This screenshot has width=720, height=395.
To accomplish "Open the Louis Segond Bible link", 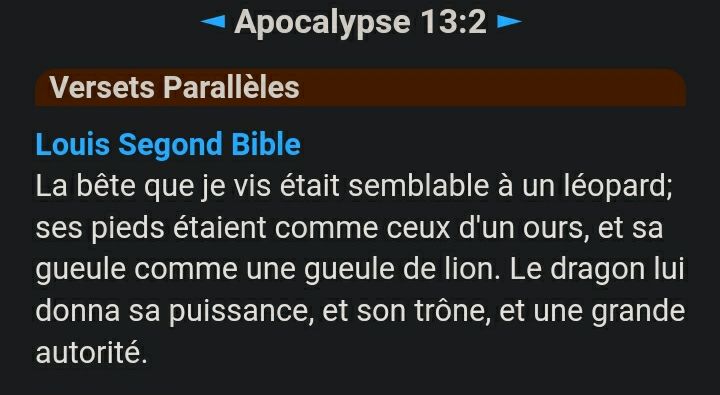I will (x=168, y=144).
